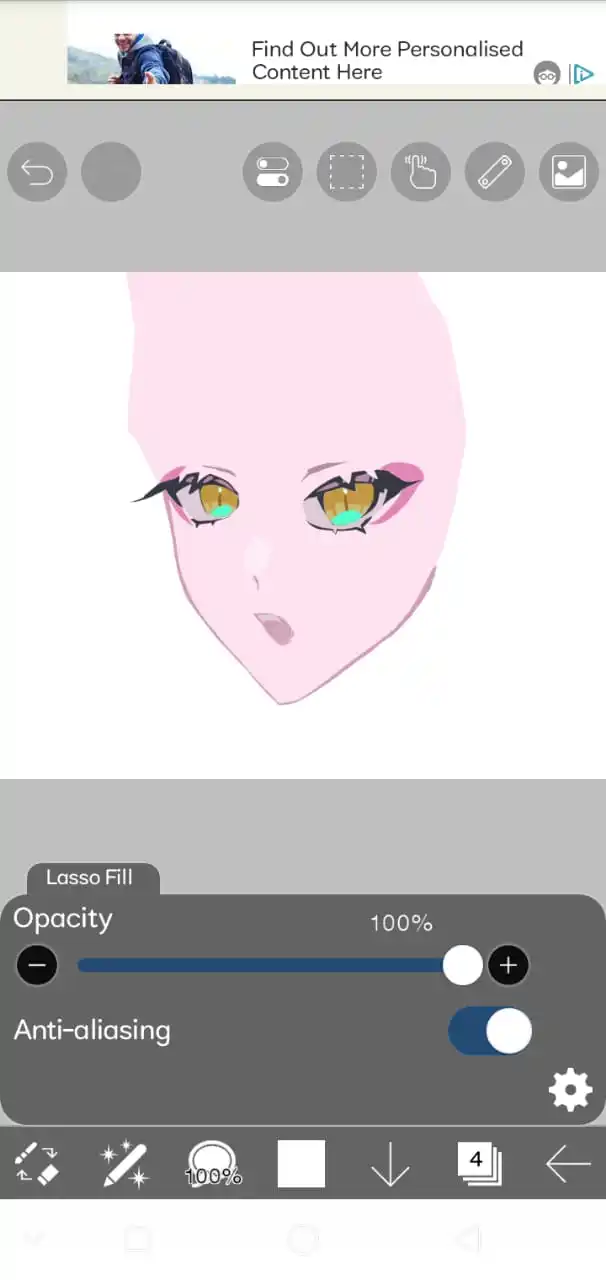Image resolution: width=606 pixels, height=1280 pixels.
Task: Open the selection area tool
Action: coord(347,173)
